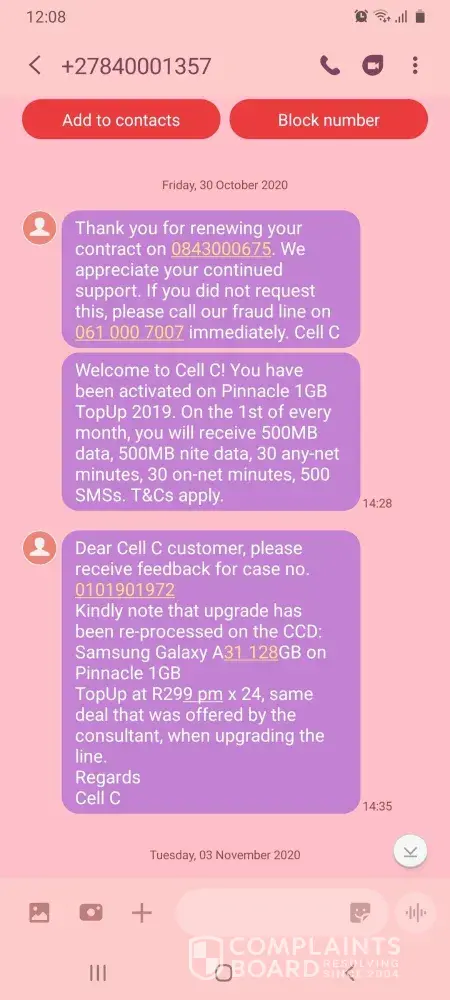This screenshot has width=450, height=1000.
Task: Open the sticker picker
Action: pos(361,913)
